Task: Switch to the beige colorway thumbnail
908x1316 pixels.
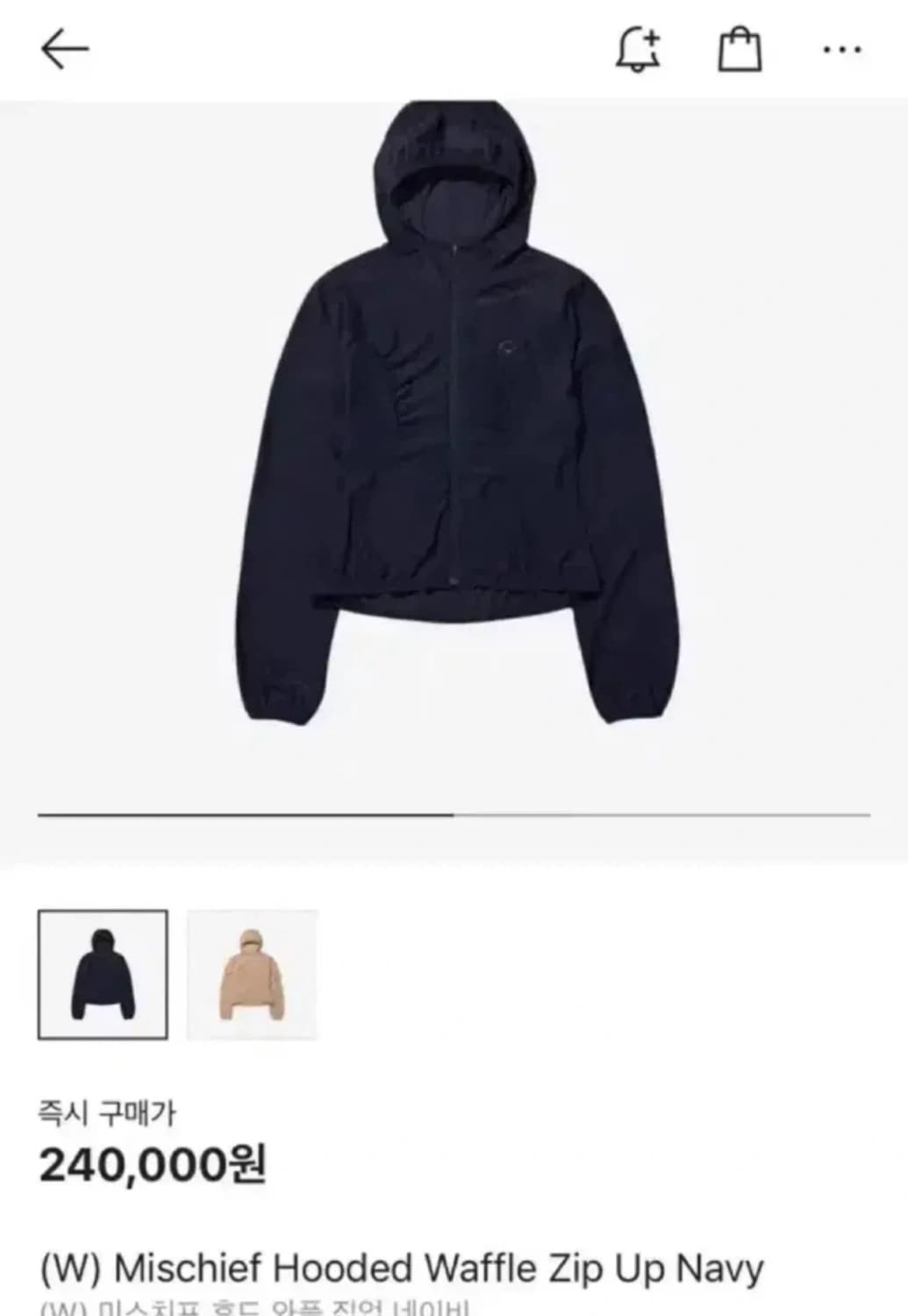Action: tap(251, 972)
